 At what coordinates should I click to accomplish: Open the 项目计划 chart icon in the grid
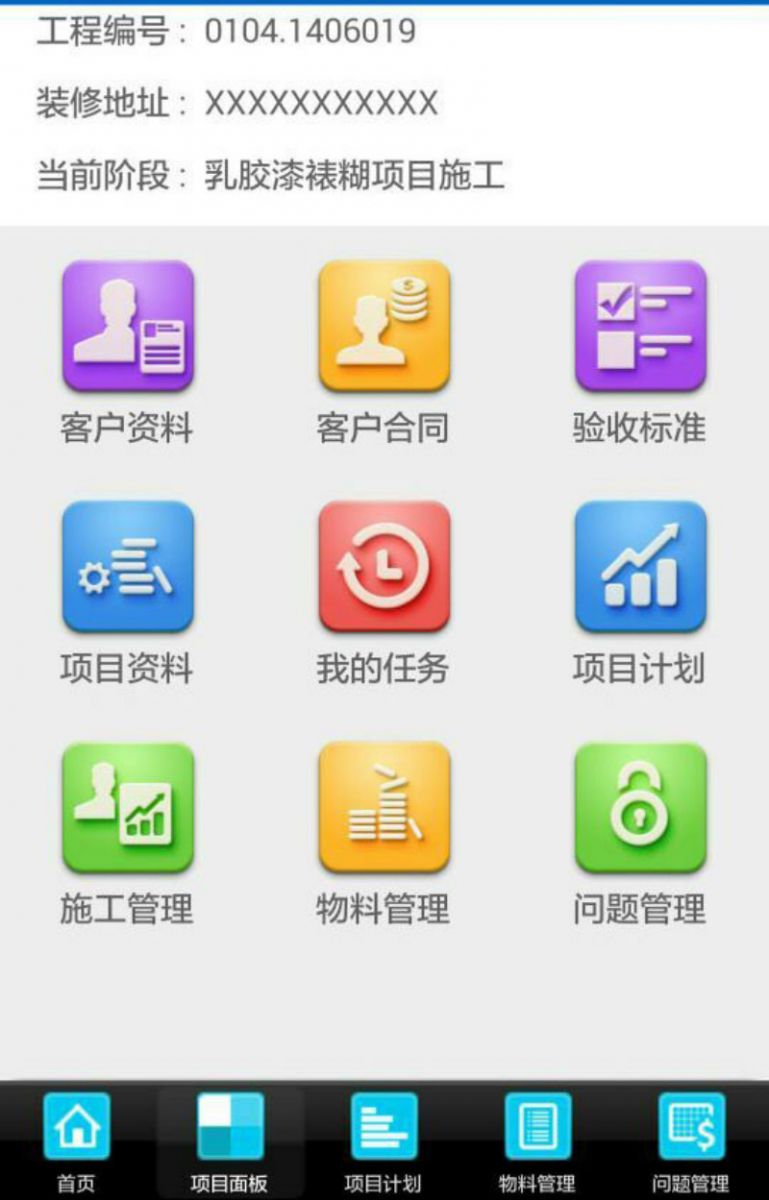click(x=641, y=568)
